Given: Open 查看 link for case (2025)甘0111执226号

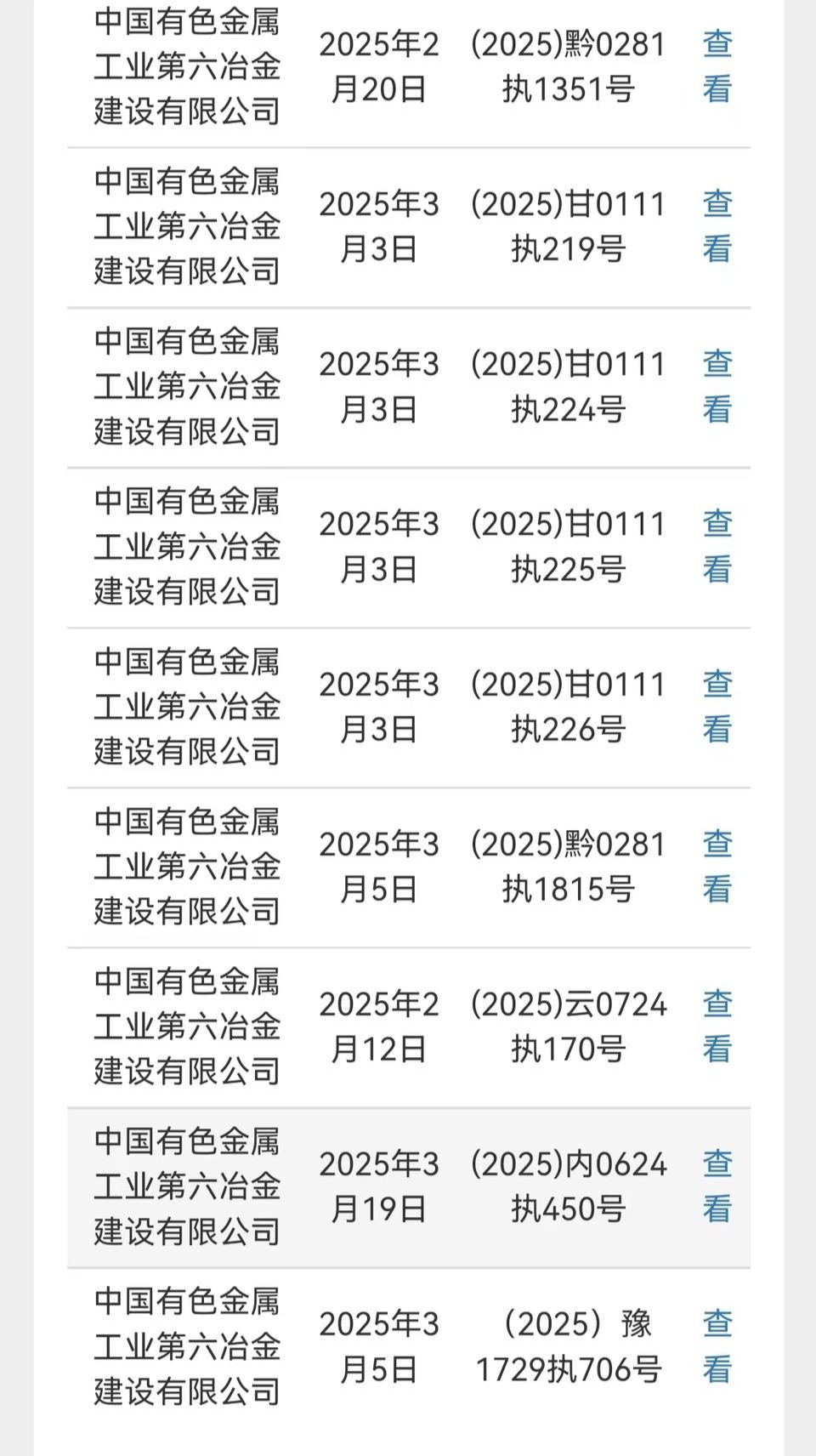Looking at the screenshot, I should [717, 704].
